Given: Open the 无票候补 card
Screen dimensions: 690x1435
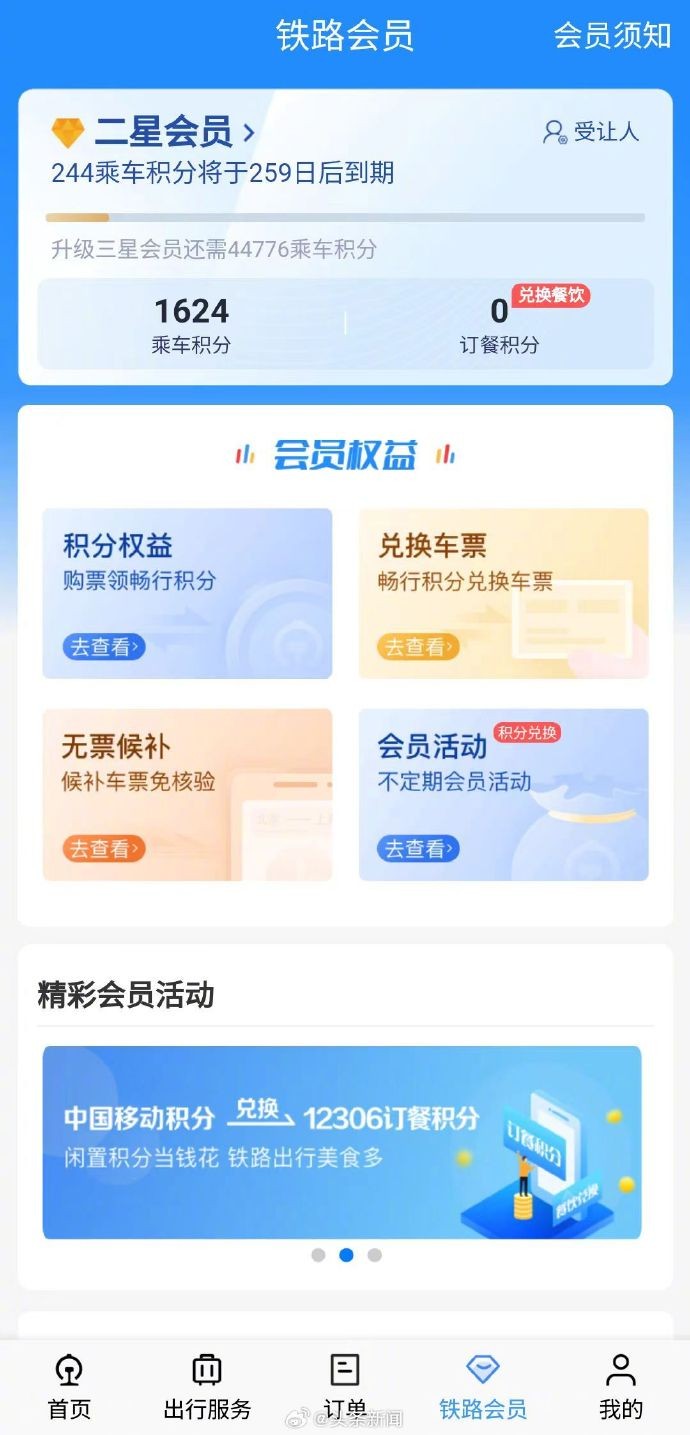Looking at the screenshot, I should 187,794.
